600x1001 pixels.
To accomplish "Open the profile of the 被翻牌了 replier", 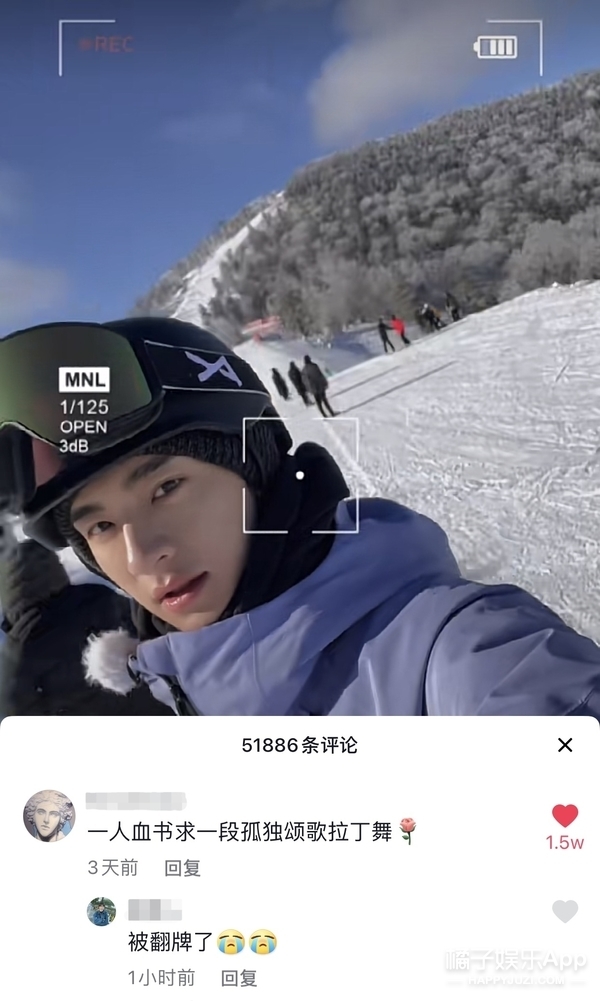I will tap(101, 911).
